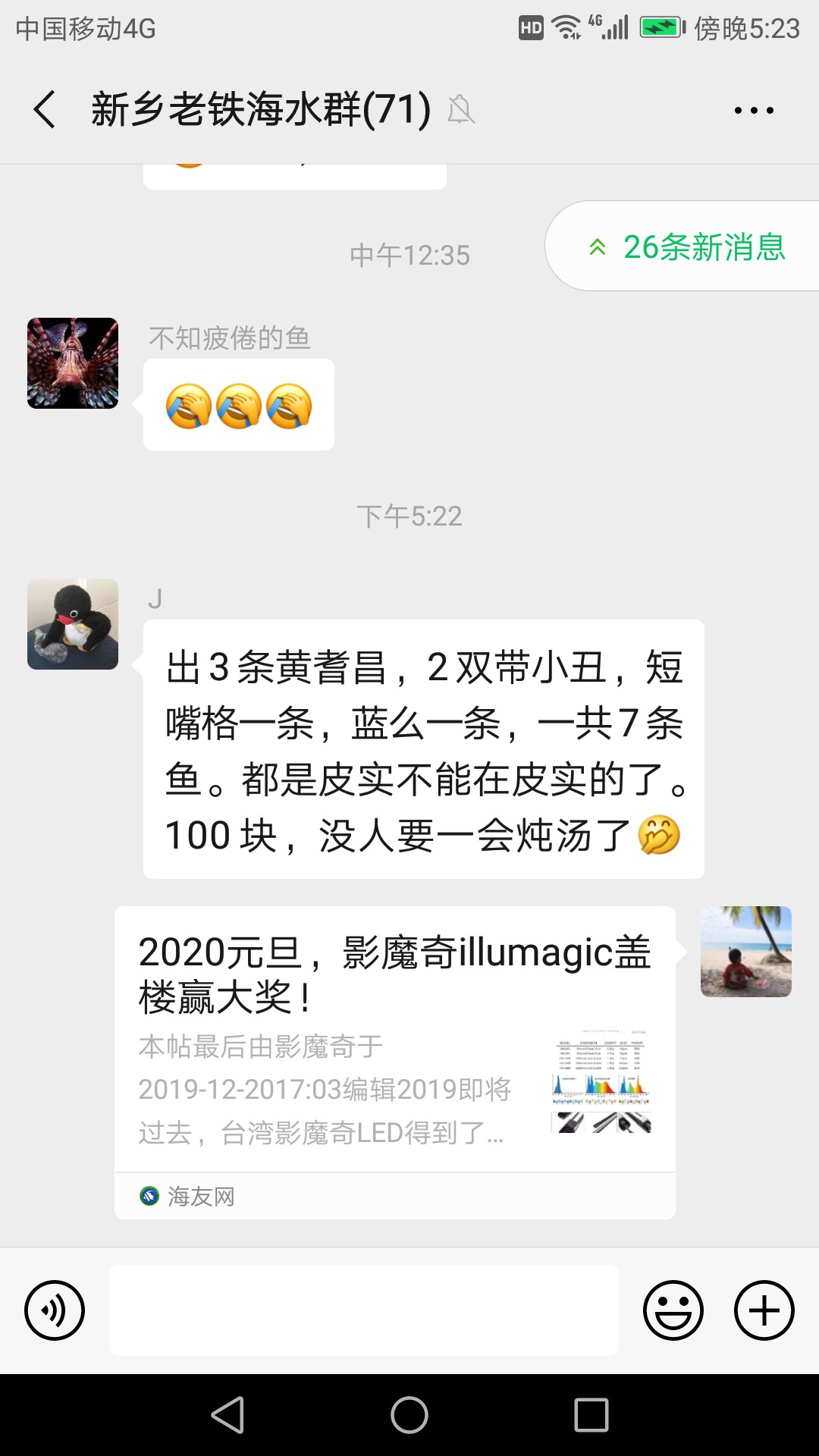819x1456 pixels.
Task: Tap the system back button
Action: click(x=227, y=1415)
